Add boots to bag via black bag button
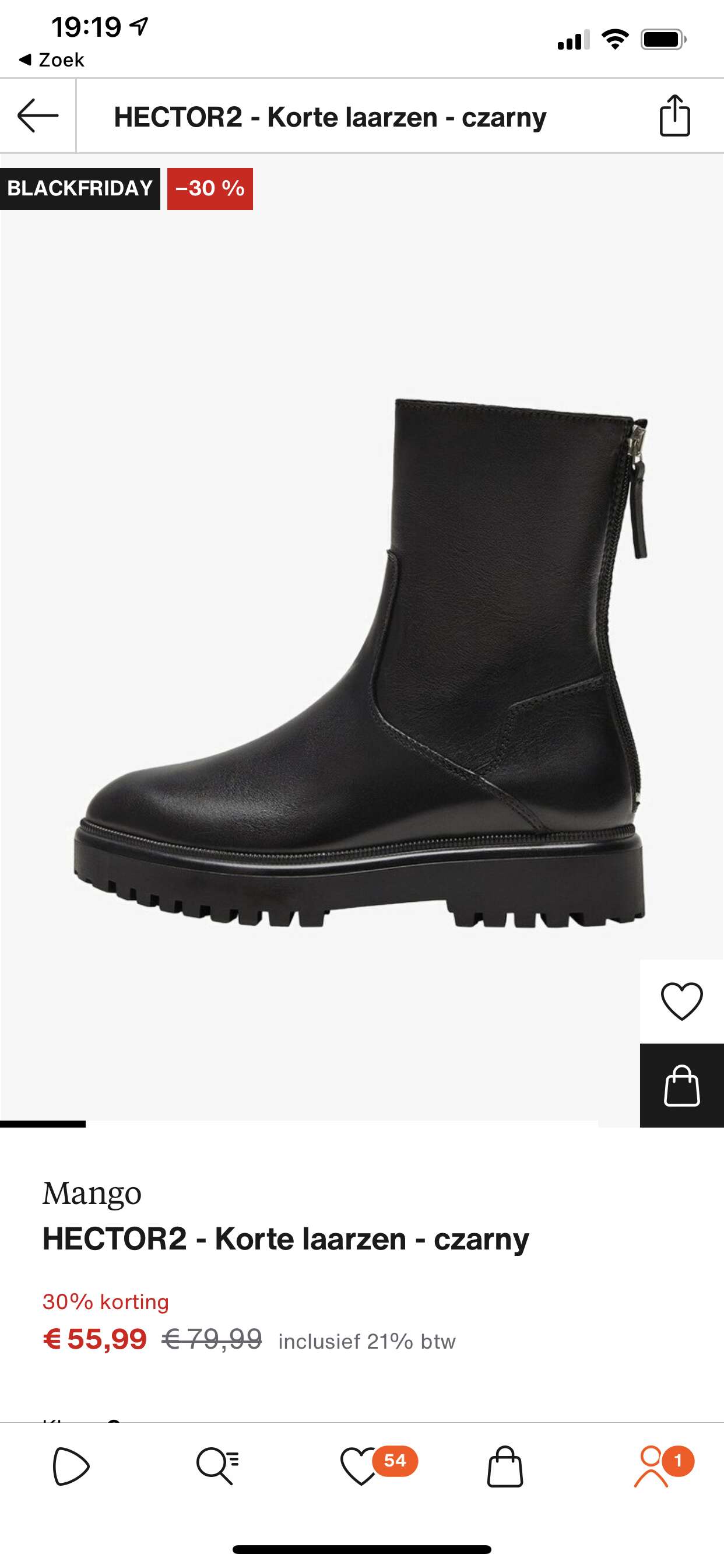724x1568 pixels. (x=681, y=1086)
